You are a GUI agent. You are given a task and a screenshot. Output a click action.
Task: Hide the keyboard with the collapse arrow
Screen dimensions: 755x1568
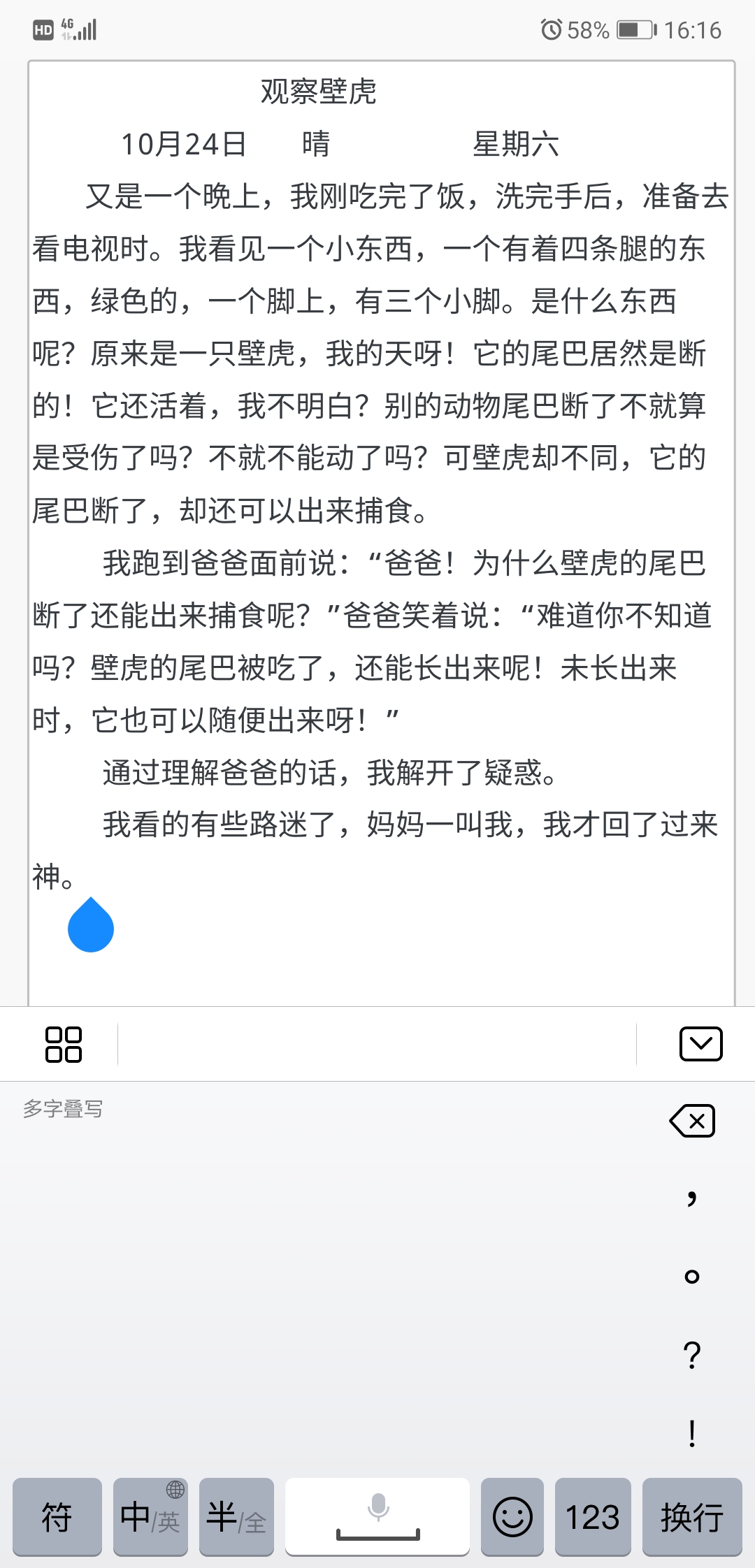pyautogui.click(x=700, y=1044)
